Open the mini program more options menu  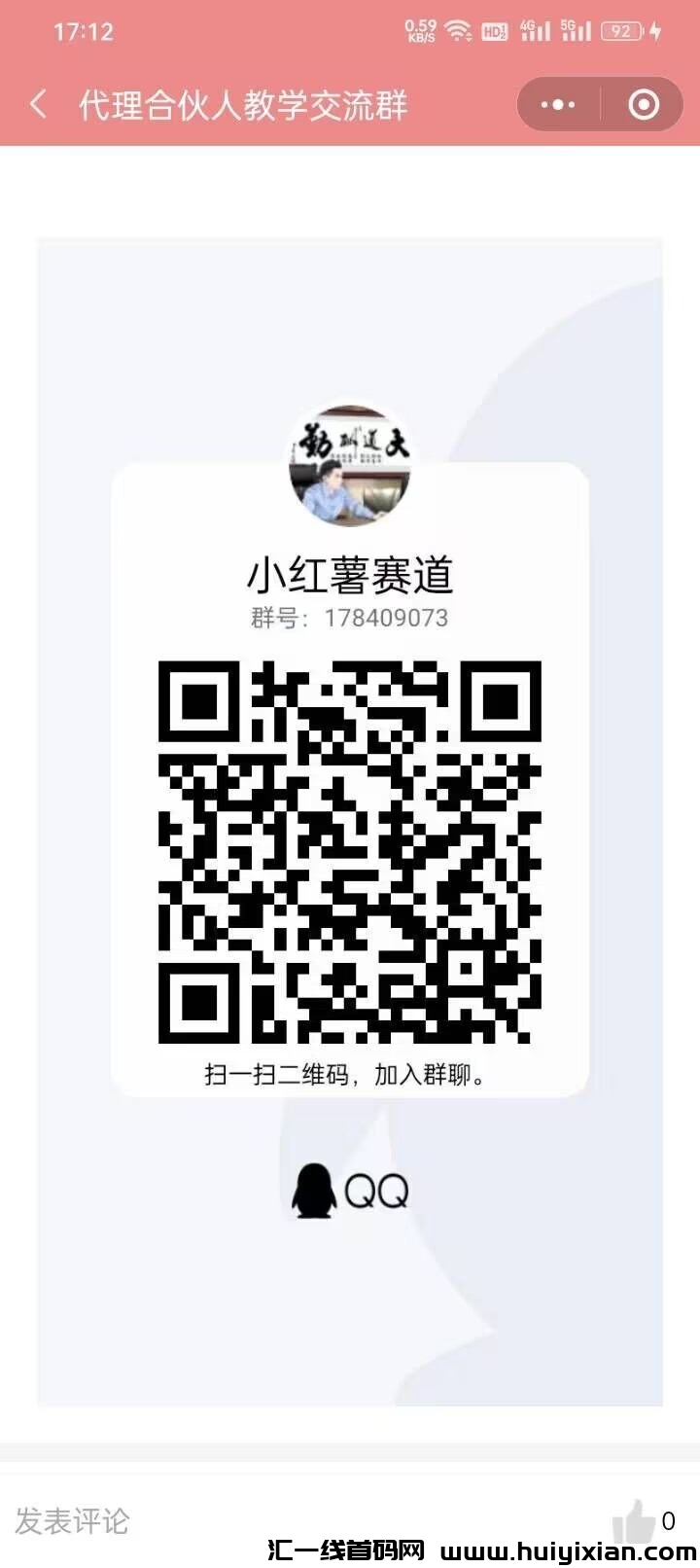[558, 104]
